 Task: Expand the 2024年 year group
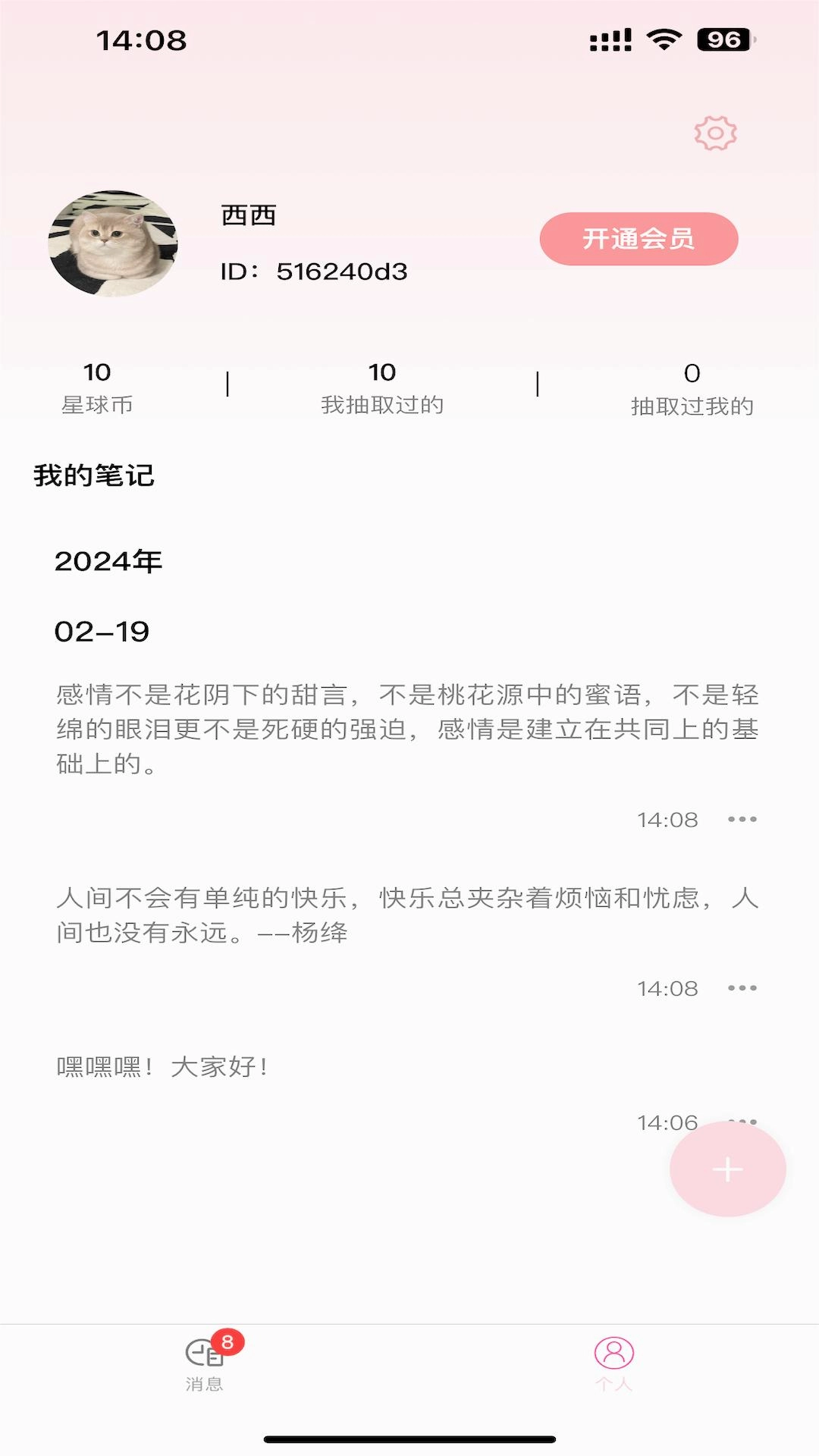[x=108, y=562]
